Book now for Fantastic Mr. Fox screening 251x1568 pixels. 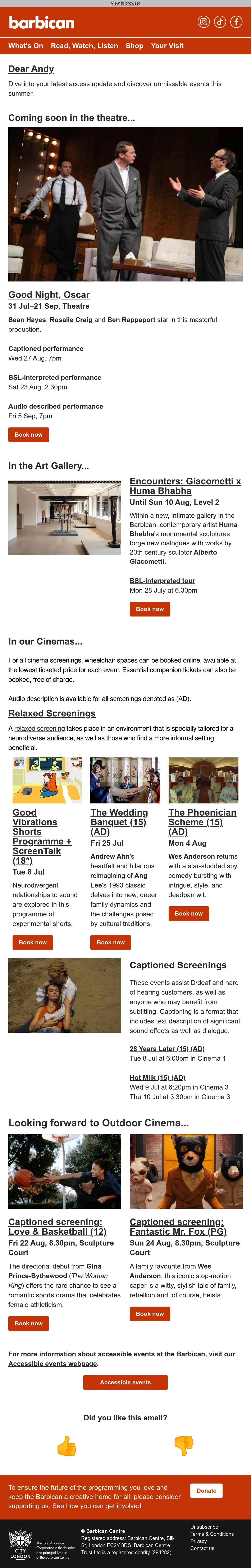click(150, 1313)
